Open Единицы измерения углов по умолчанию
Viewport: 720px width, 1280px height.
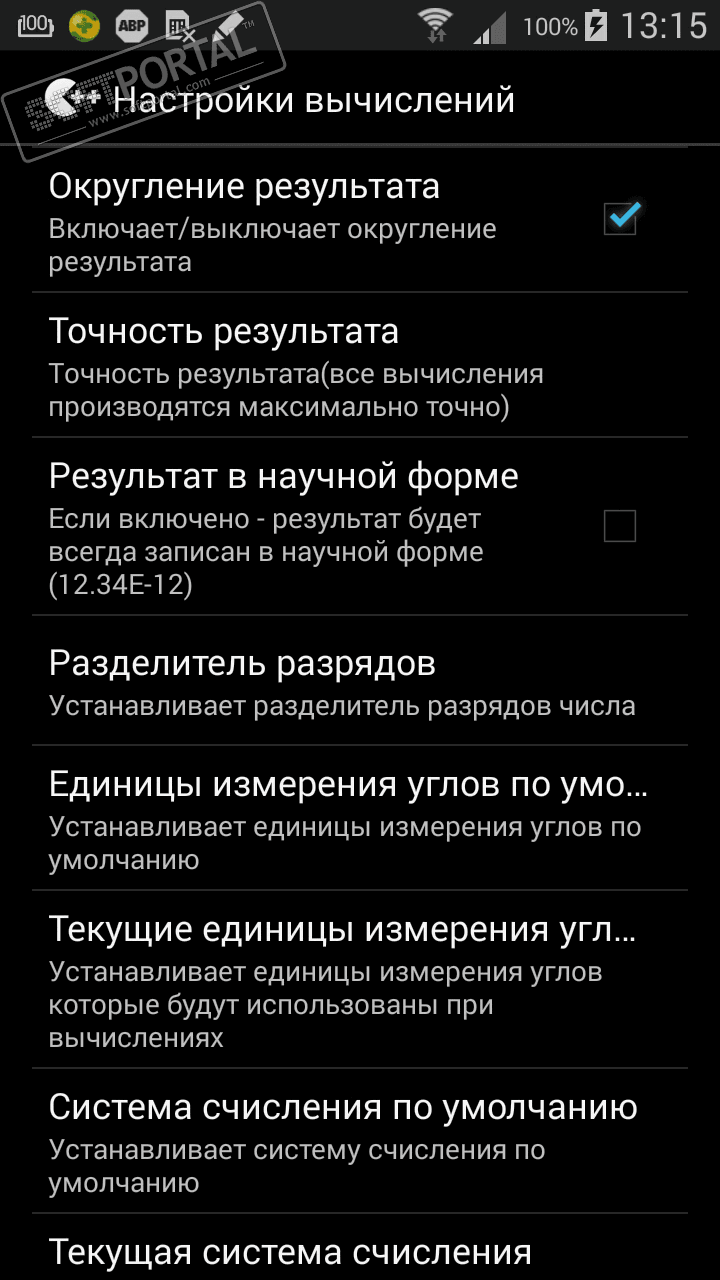pos(360,818)
